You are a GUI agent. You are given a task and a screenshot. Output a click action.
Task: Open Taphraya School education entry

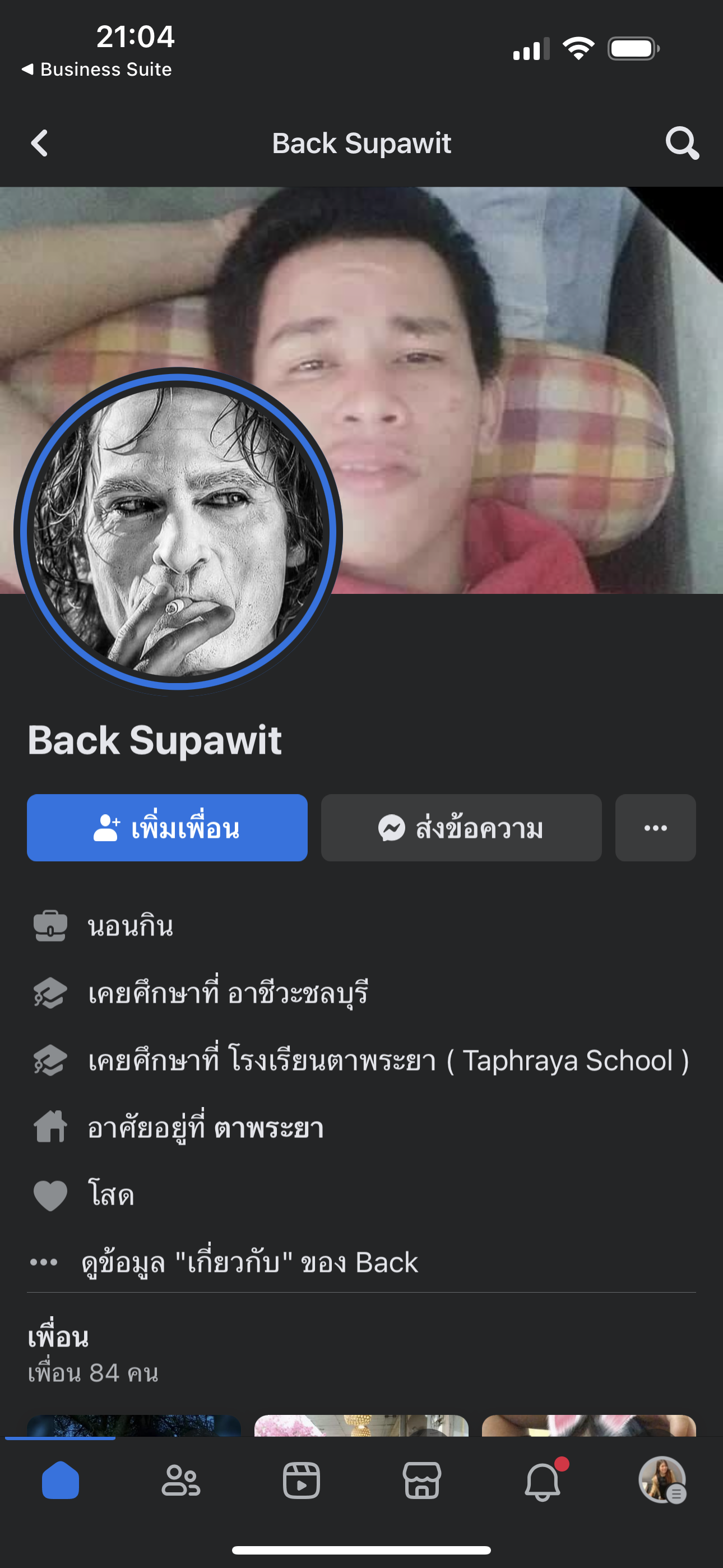[x=388, y=1060]
